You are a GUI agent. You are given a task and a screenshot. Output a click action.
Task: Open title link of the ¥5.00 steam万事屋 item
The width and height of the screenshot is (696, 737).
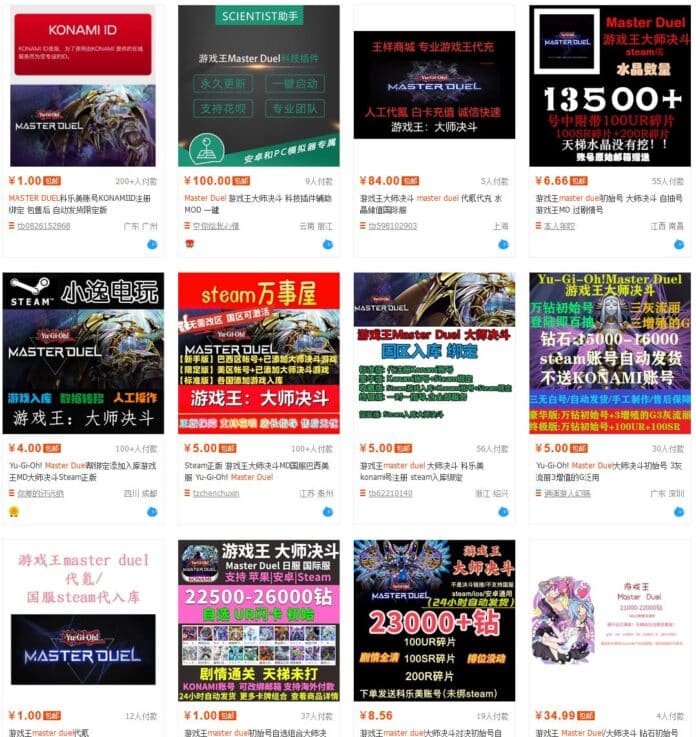tap(257, 471)
